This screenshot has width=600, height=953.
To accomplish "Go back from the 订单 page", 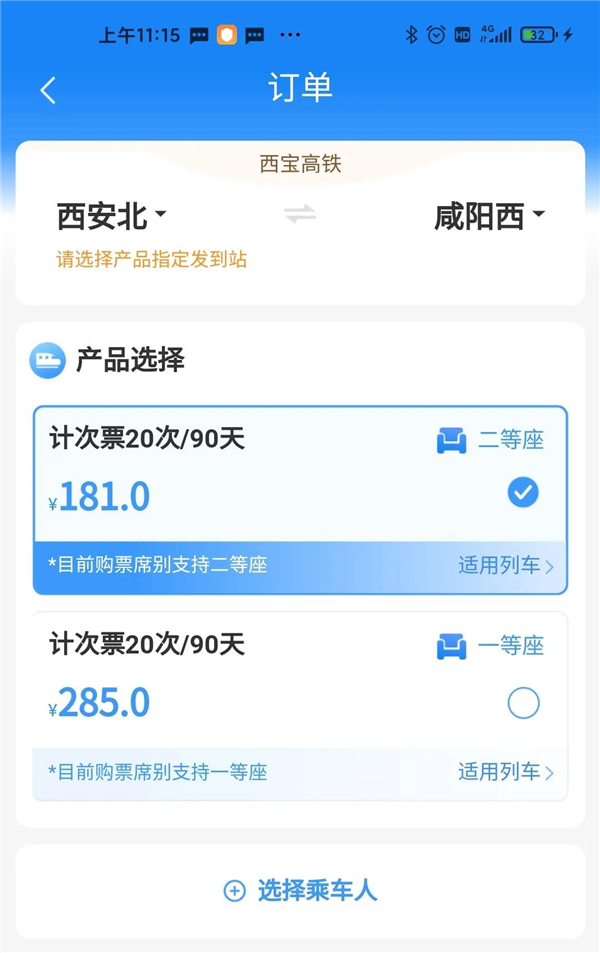I will pos(47,90).
